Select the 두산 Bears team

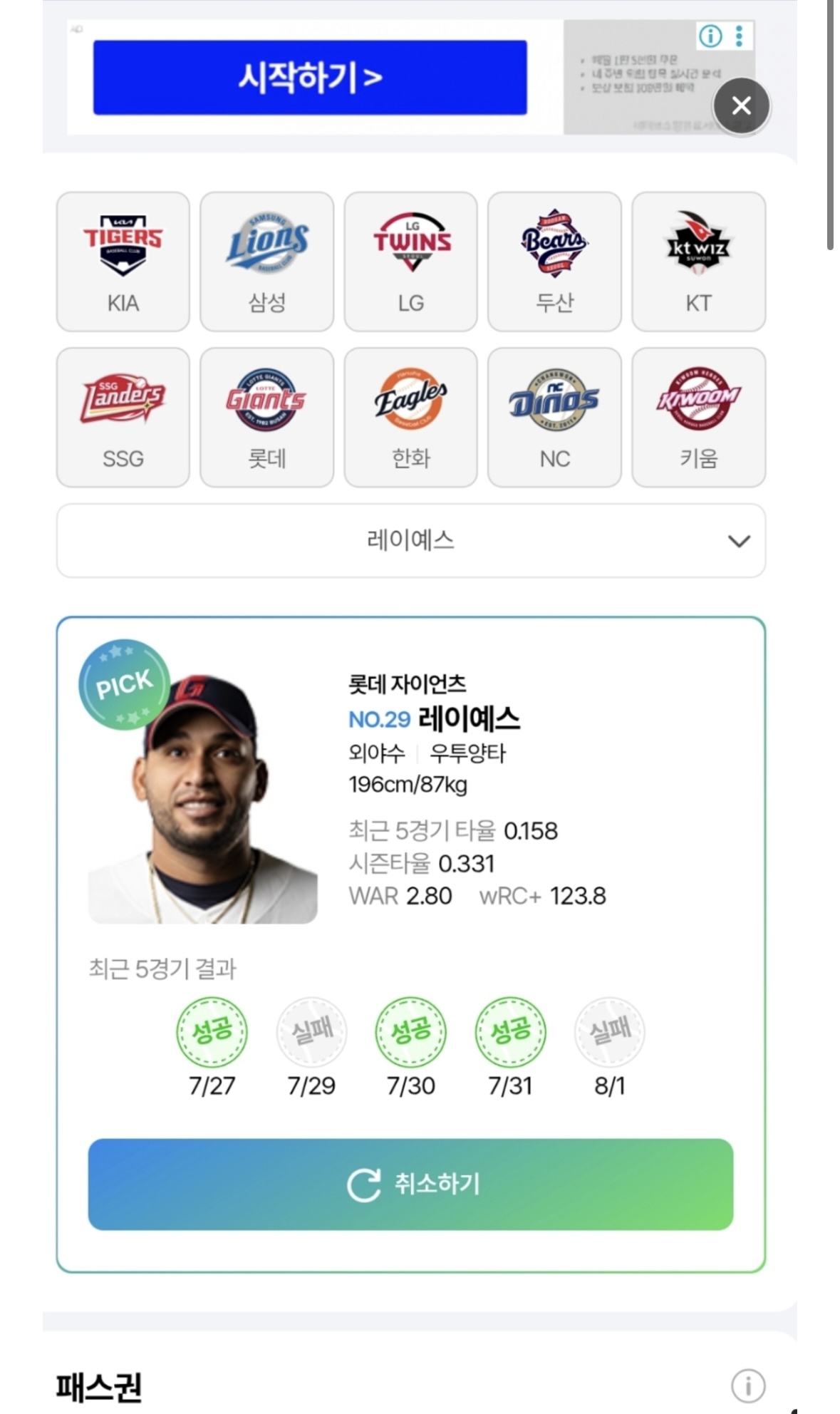click(554, 262)
